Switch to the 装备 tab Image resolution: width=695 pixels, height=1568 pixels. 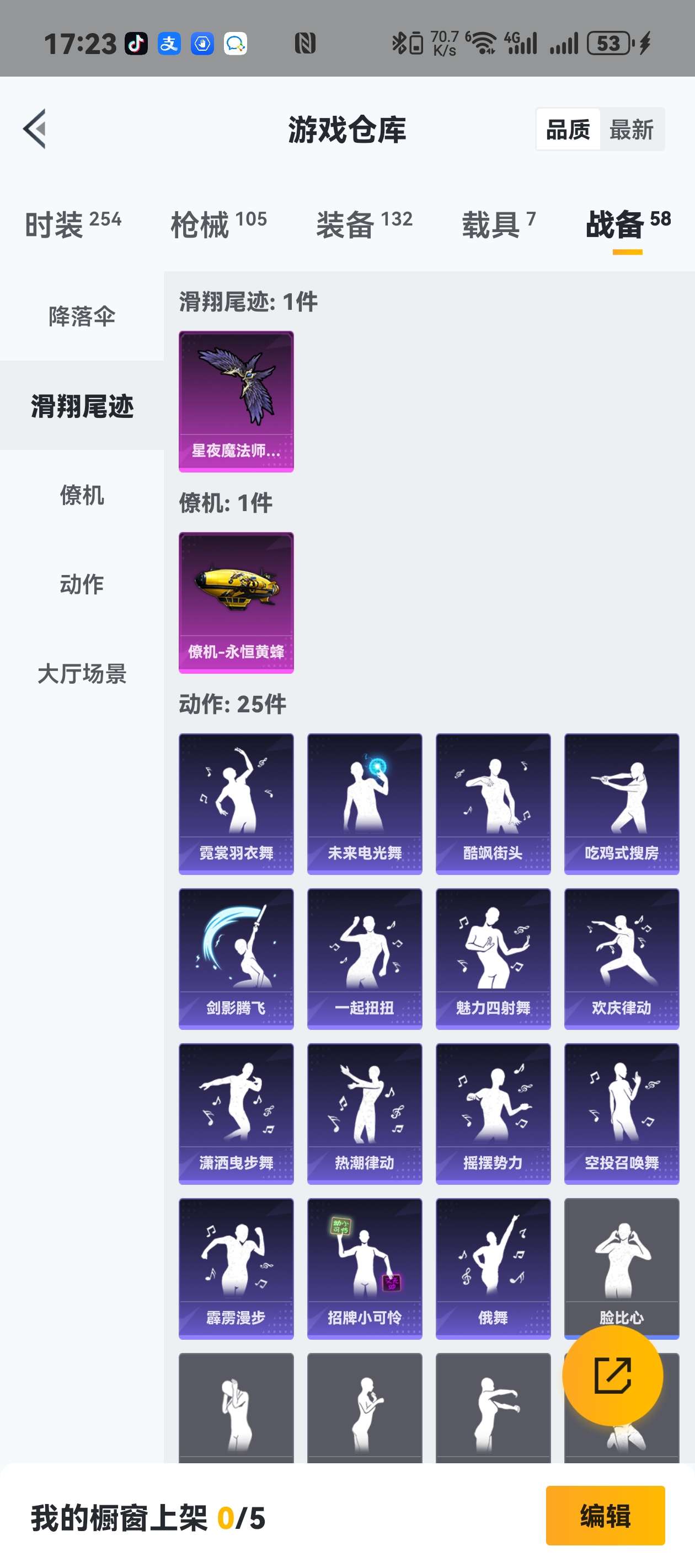363,224
